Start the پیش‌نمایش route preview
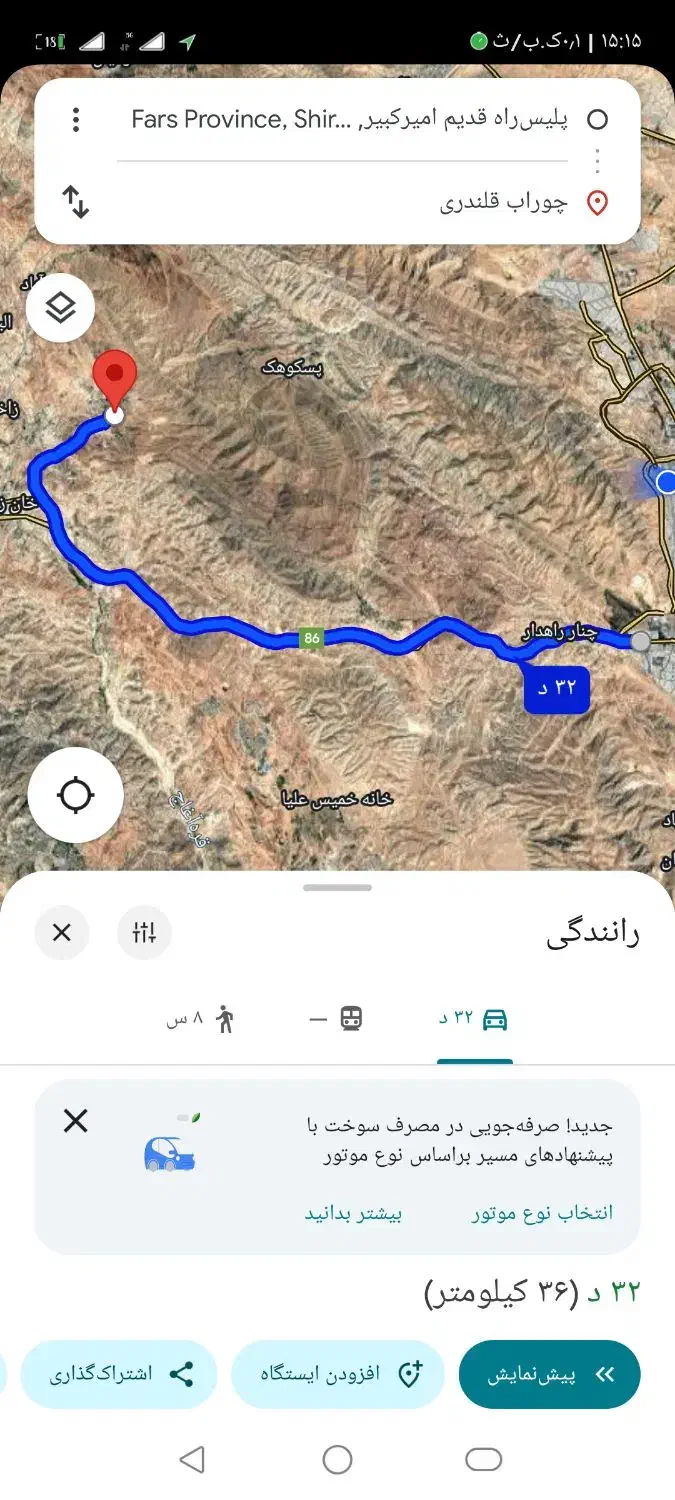 549,1374
